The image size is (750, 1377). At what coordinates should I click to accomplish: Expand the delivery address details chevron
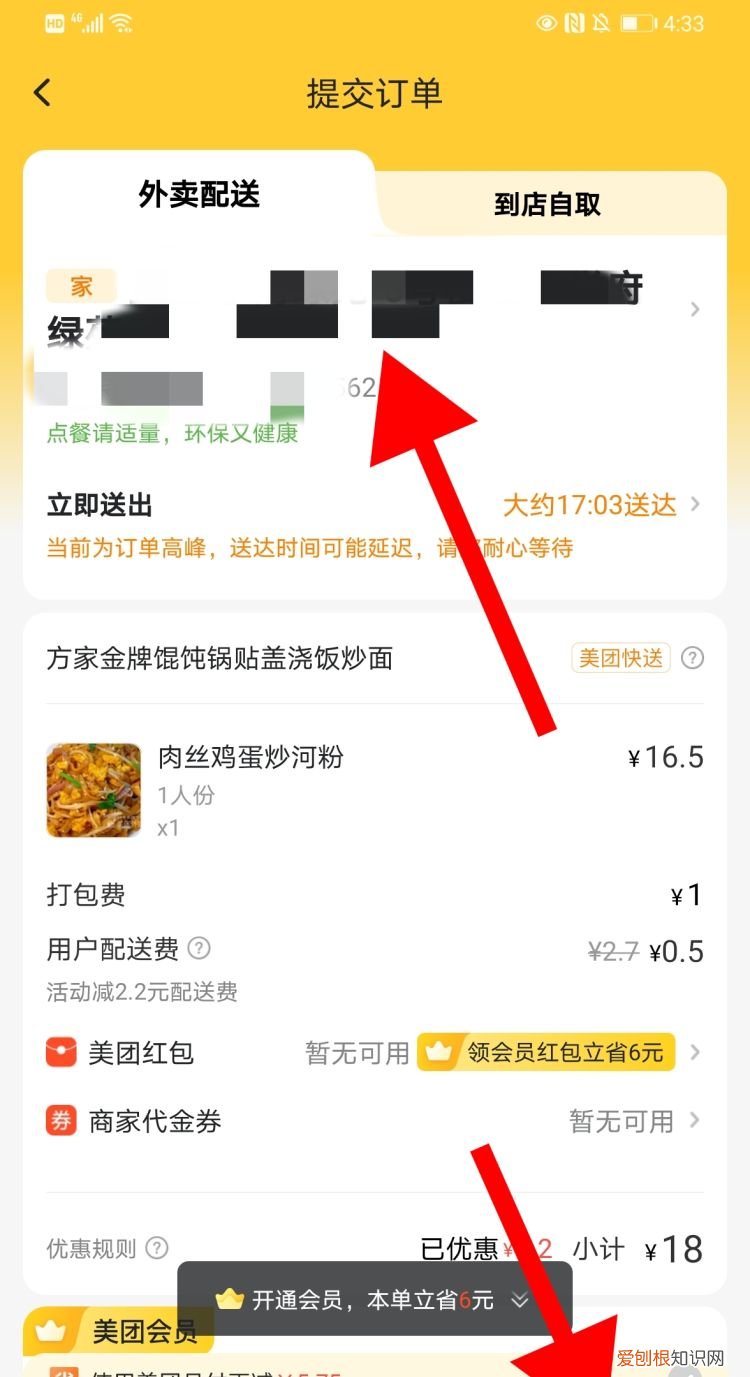[x=694, y=309]
